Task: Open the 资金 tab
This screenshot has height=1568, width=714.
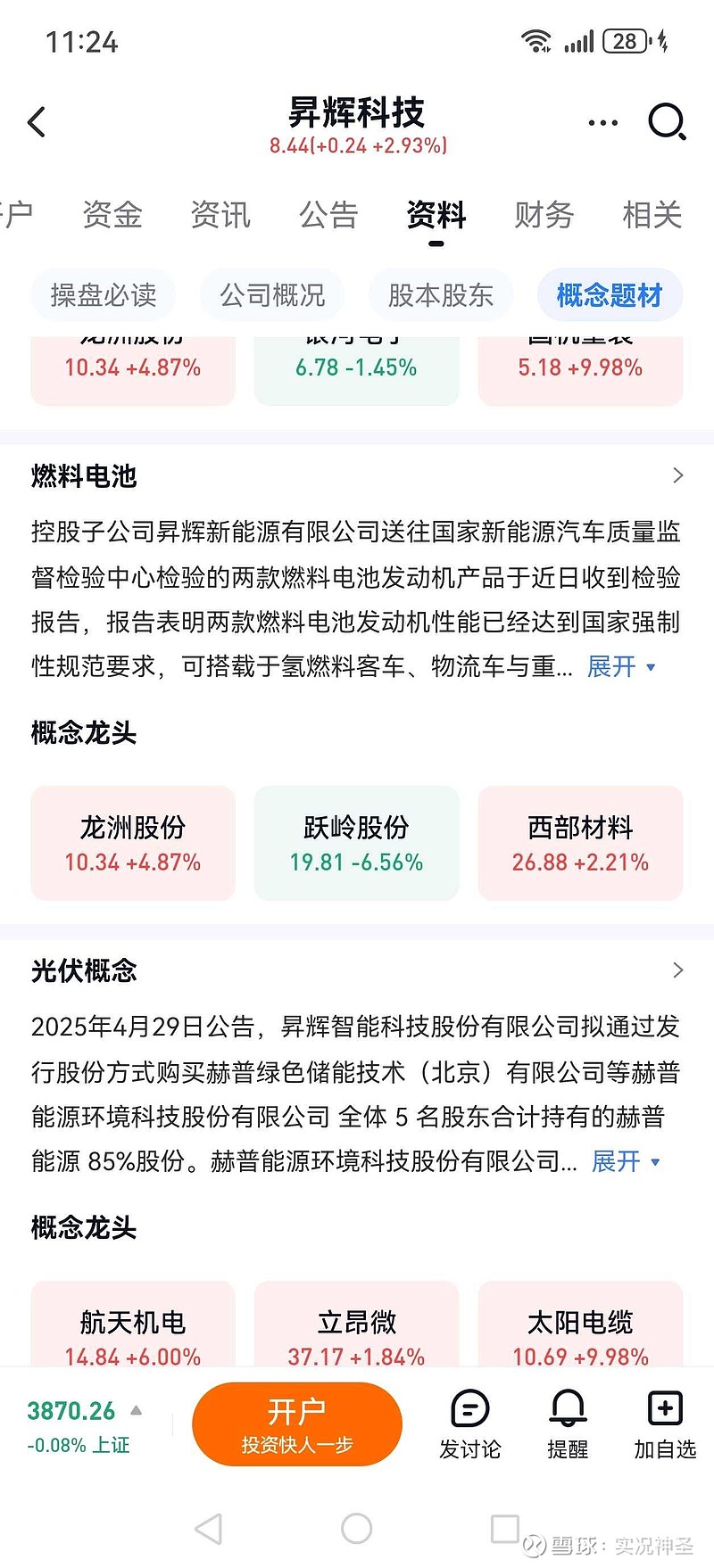Action: (111, 215)
